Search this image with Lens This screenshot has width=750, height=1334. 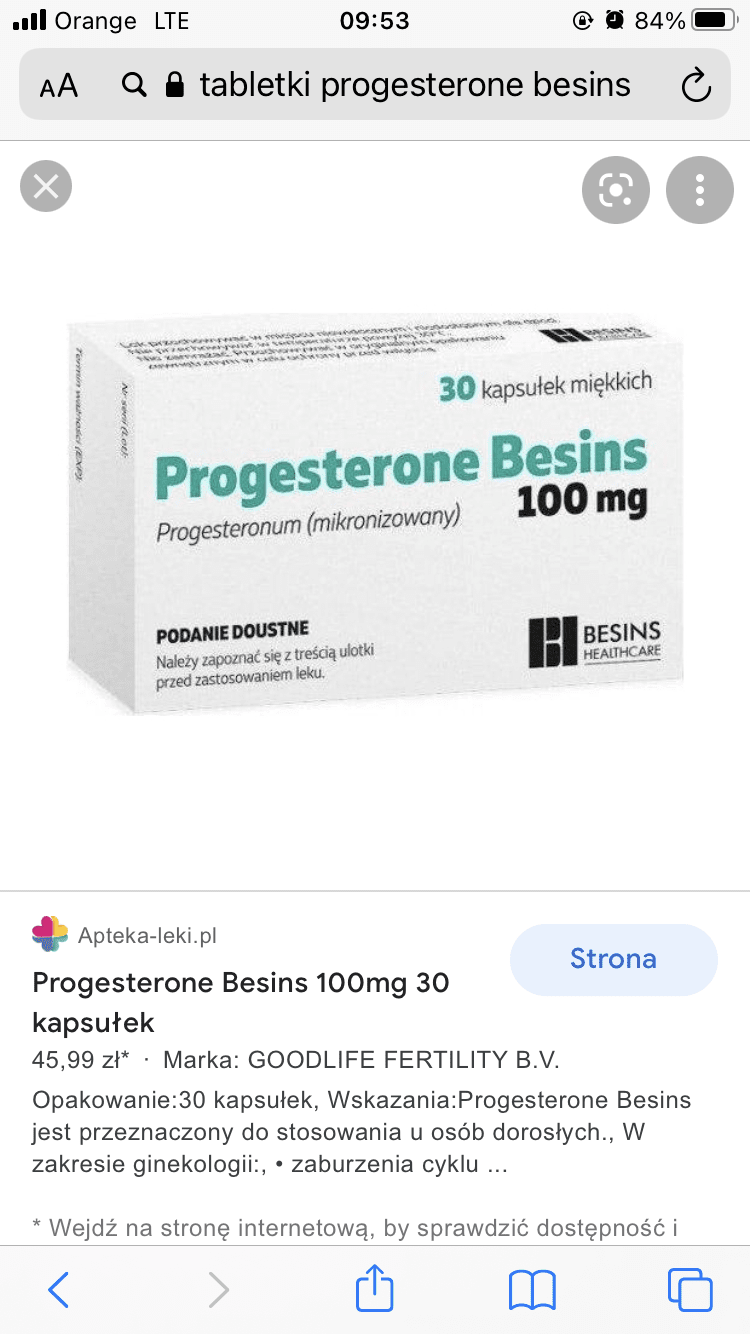pos(616,189)
